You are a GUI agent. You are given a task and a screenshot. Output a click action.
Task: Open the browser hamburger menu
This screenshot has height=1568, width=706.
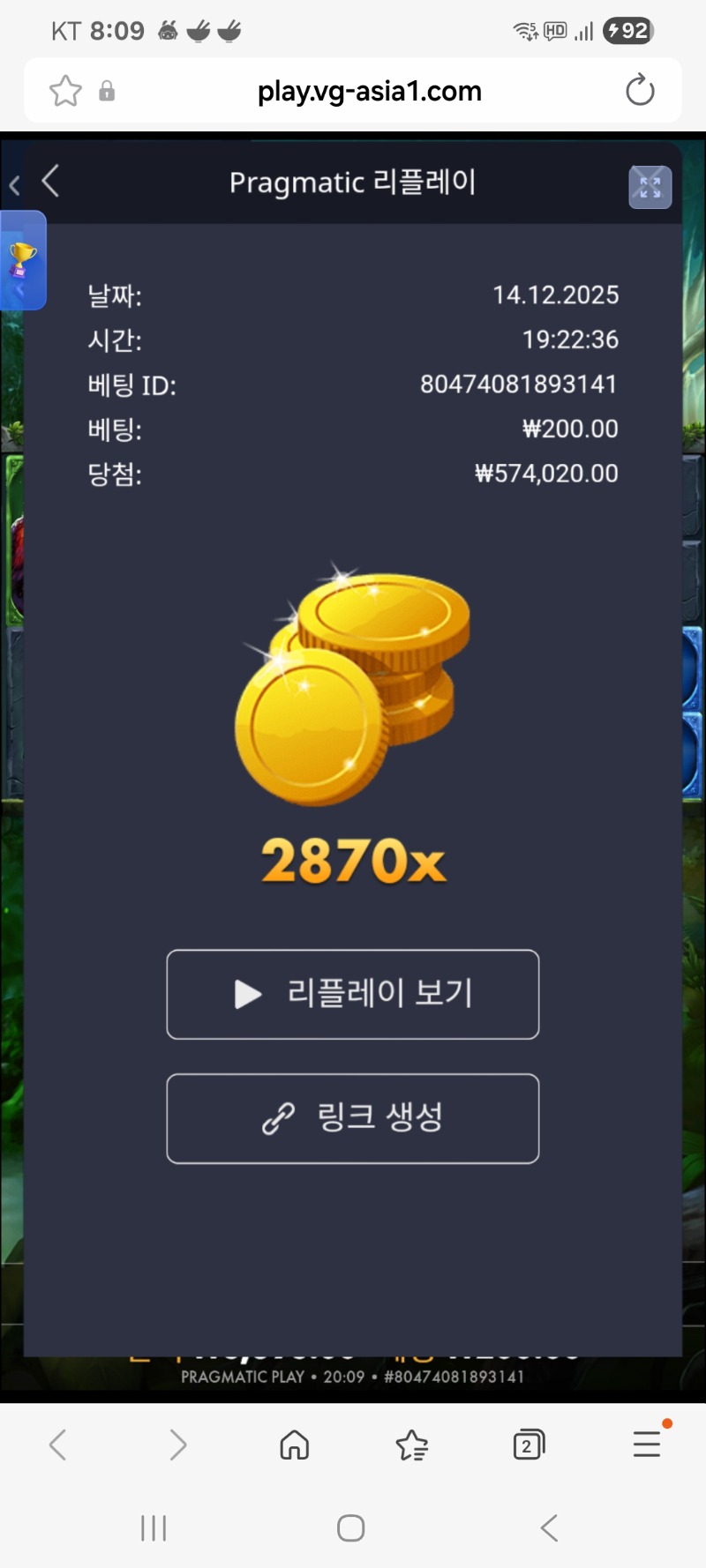click(x=647, y=1445)
